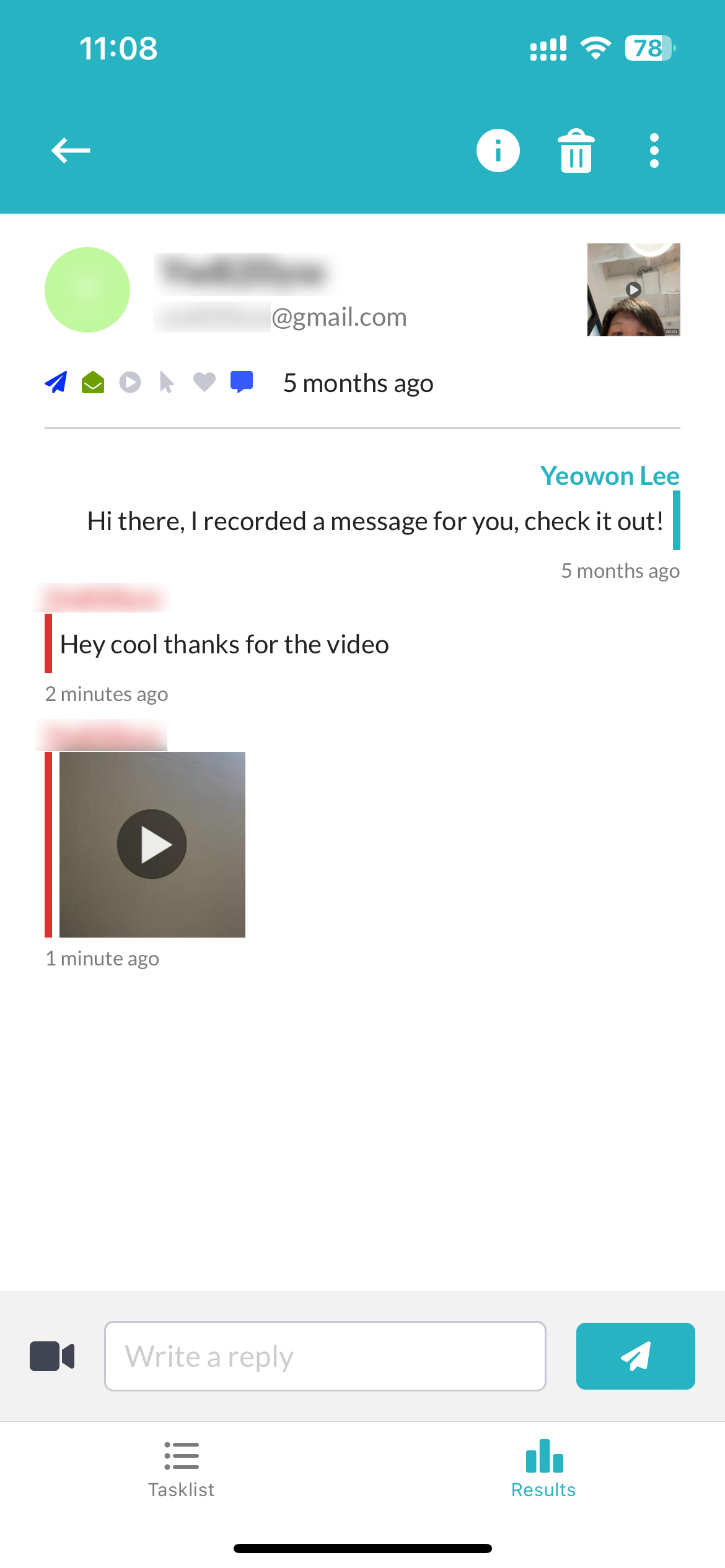Record a video reply with camera icon

coord(52,1356)
